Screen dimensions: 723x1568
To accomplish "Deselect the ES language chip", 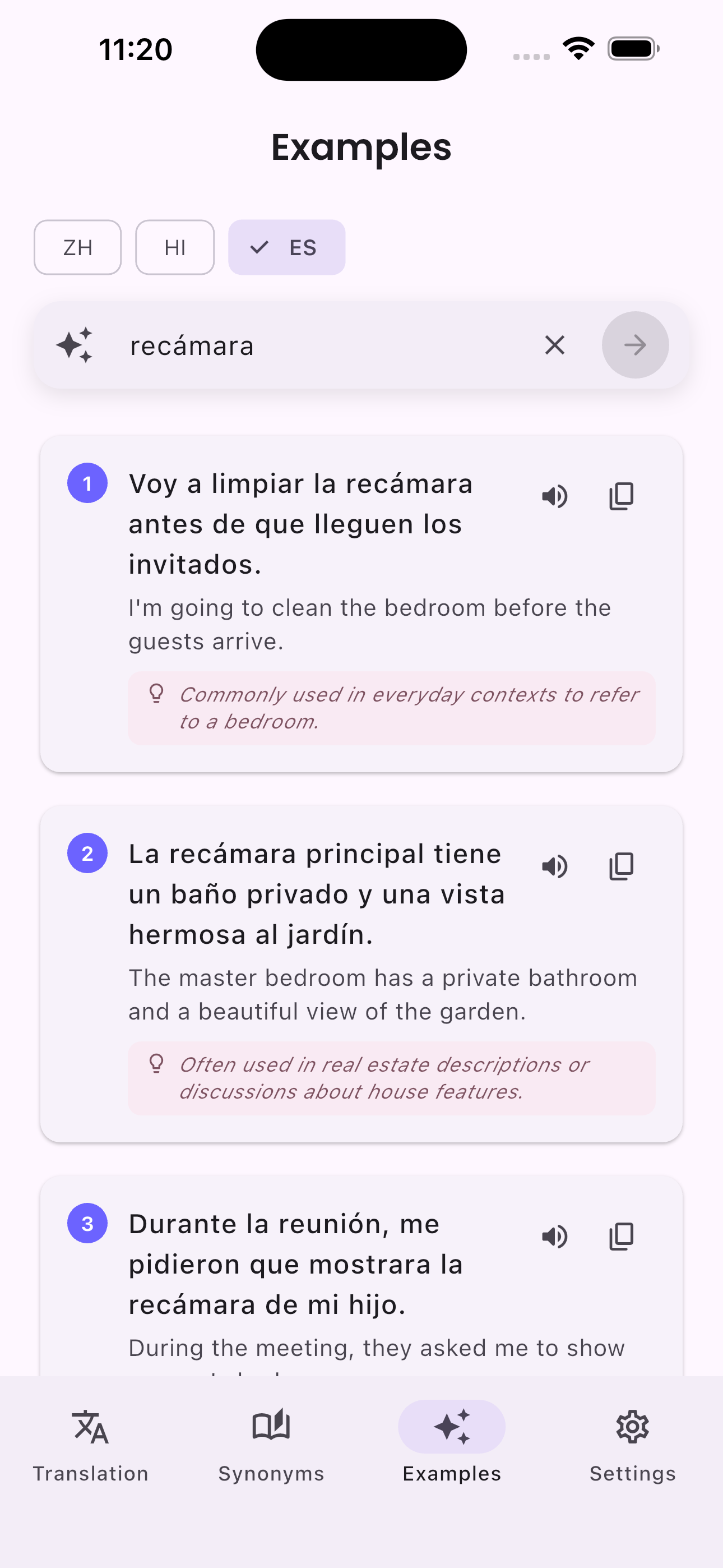I will pos(286,247).
